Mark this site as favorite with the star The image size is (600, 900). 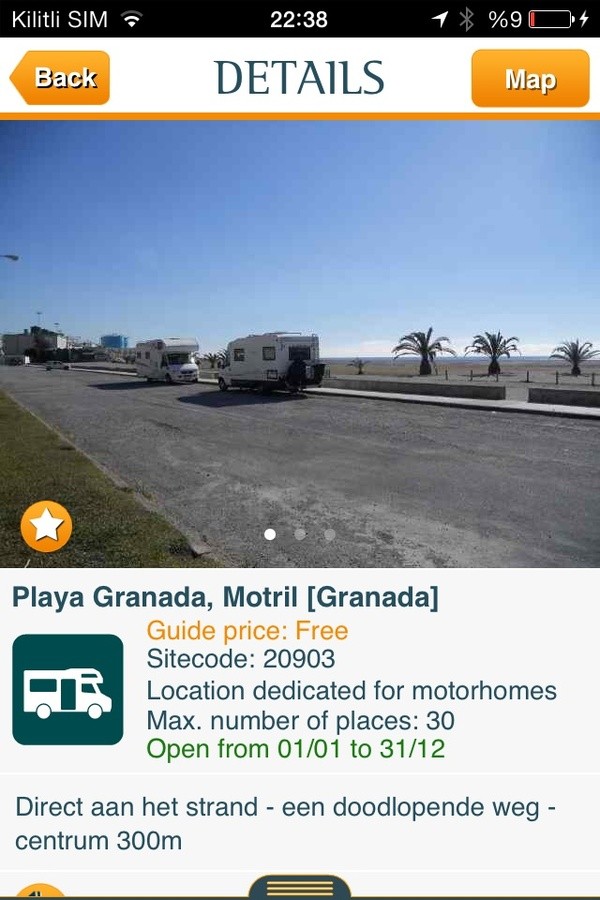(x=46, y=527)
